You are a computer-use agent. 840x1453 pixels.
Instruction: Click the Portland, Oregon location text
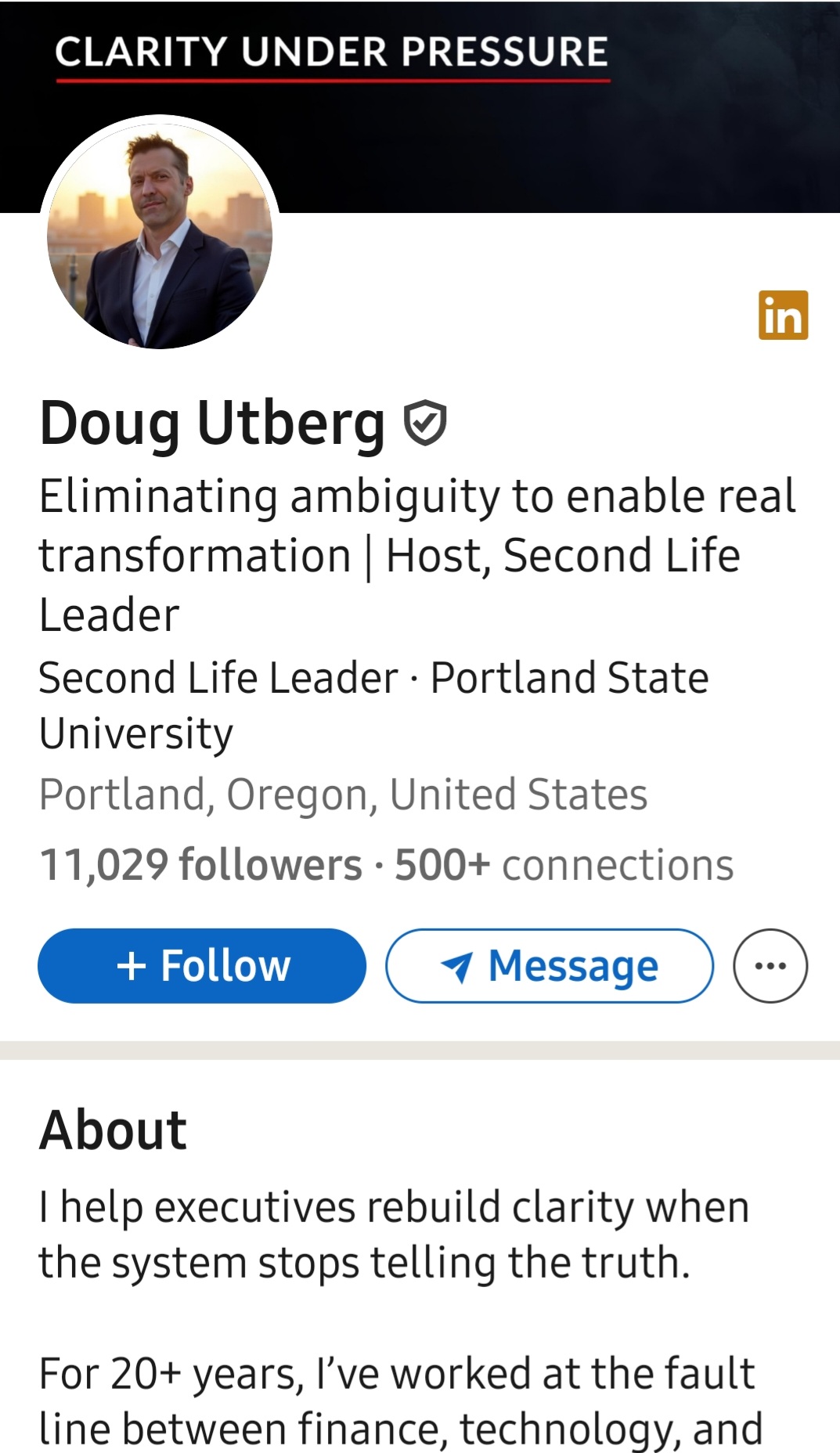[343, 795]
